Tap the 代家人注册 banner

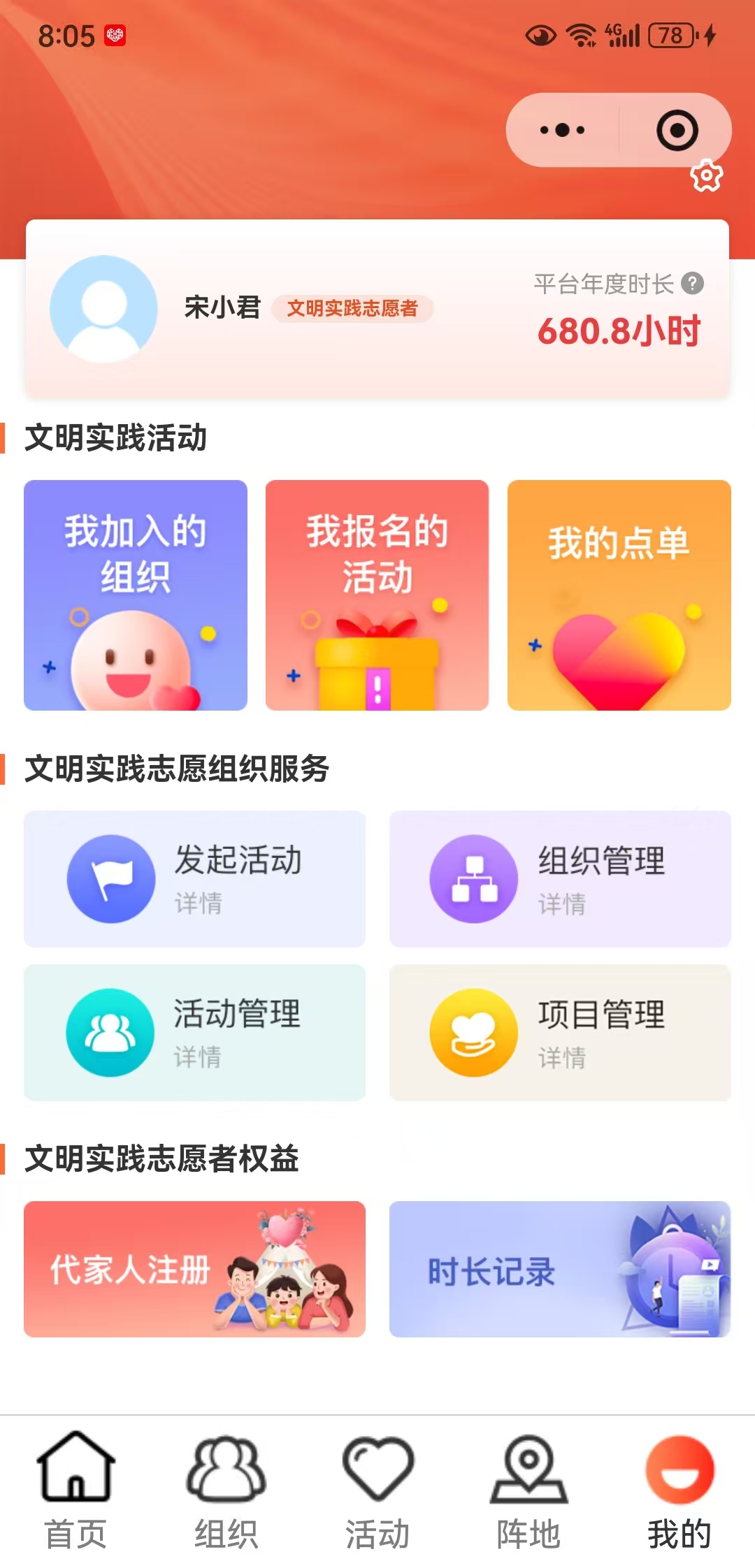(x=194, y=1269)
